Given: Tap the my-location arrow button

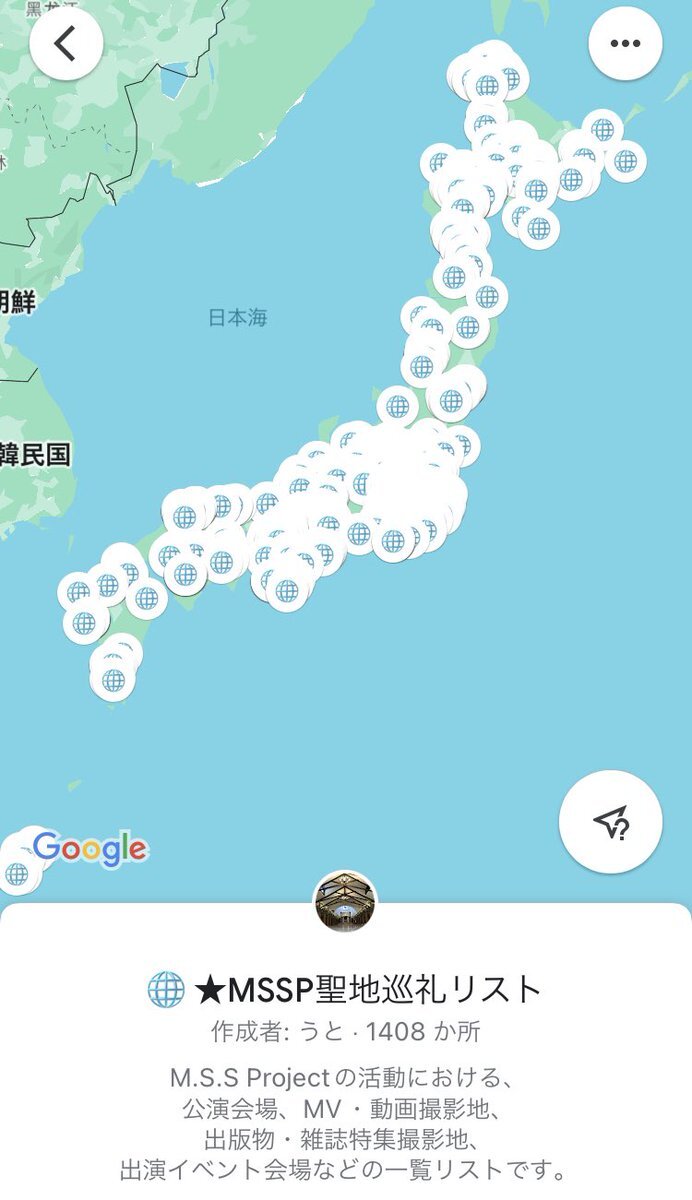Looking at the screenshot, I should pyautogui.click(x=610, y=822).
